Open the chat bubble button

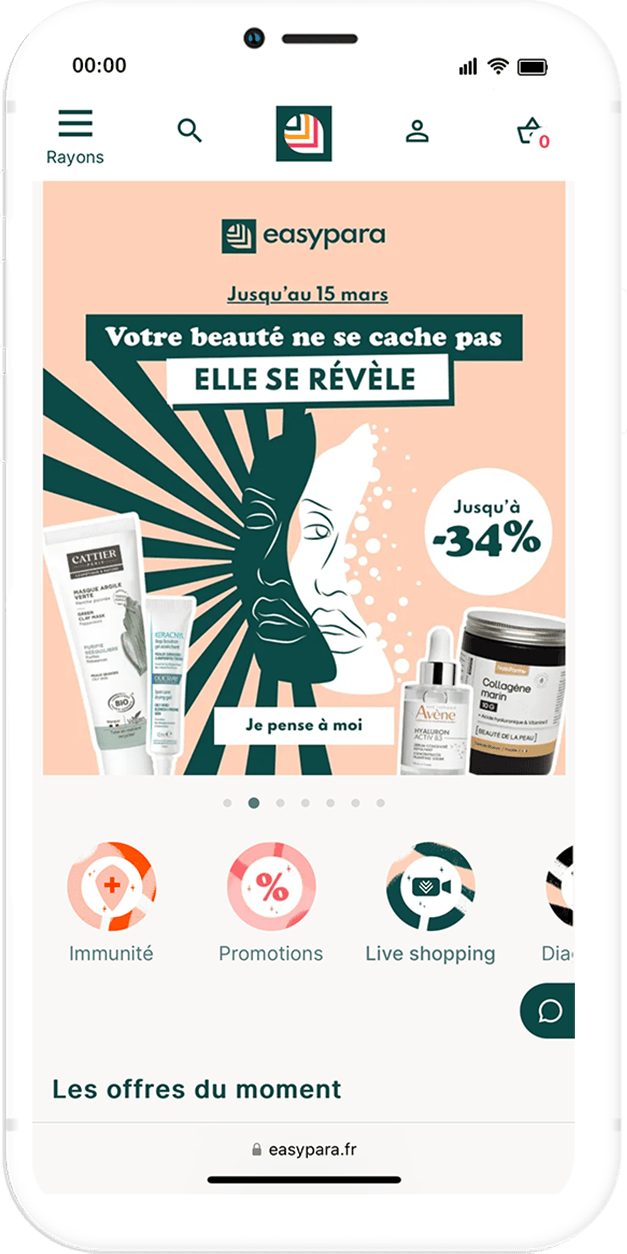(549, 1010)
